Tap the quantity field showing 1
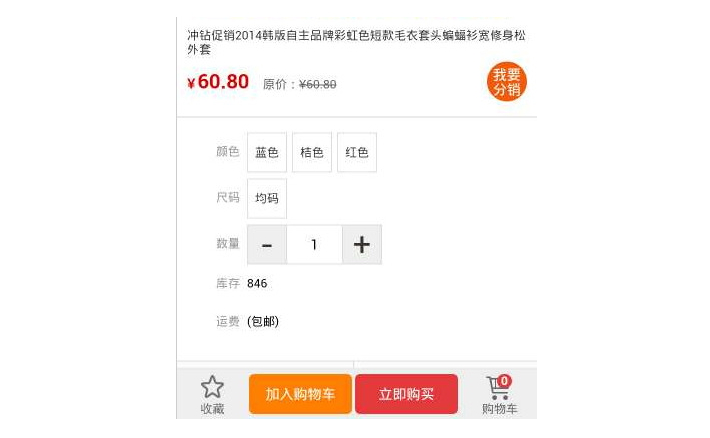This screenshot has height=438, width=710. pyautogui.click(x=314, y=244)
